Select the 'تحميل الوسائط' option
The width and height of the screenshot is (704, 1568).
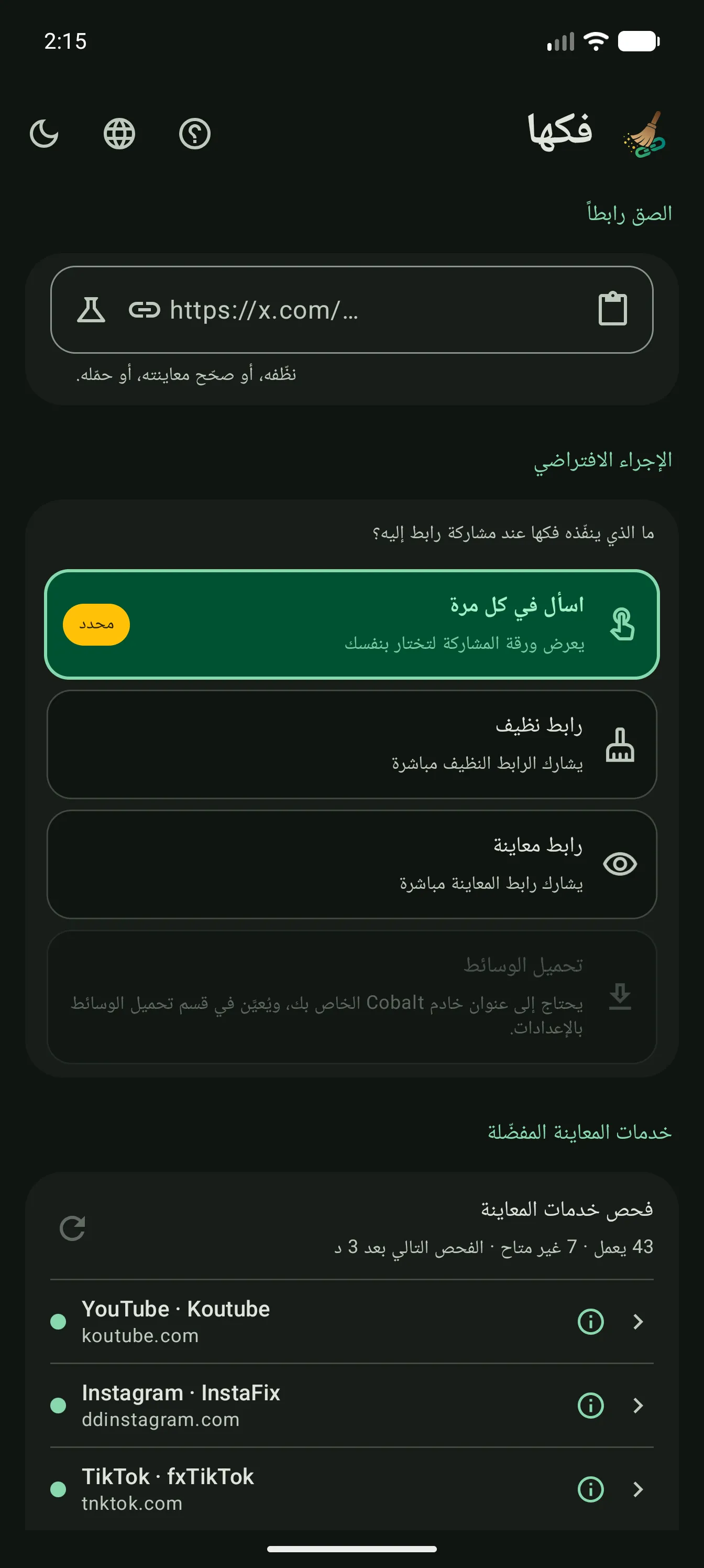pyautogui.click(x=351, y=997)
